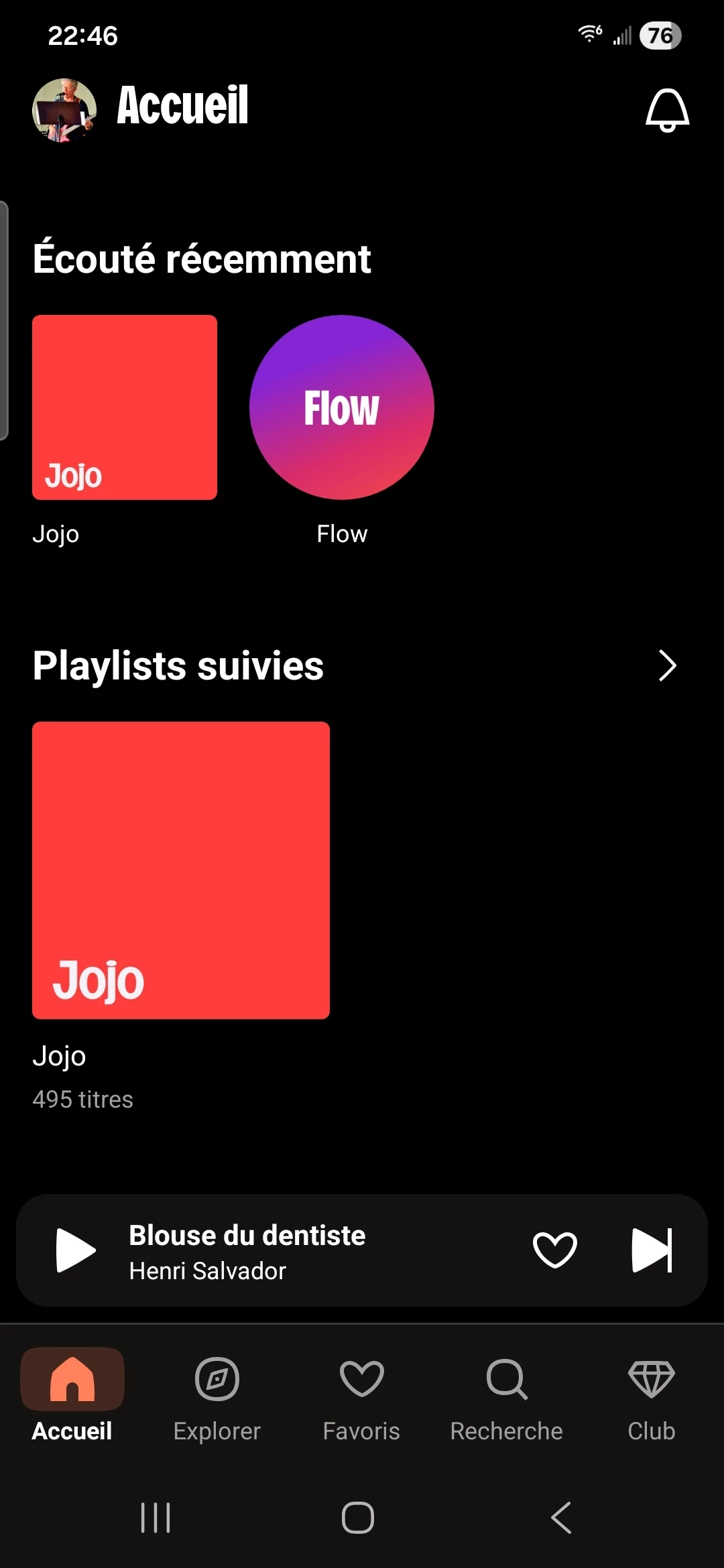The height and width of the screenshot is (1568, 724).
Task: Open the notifications bell
Action: tap(667, 110)
